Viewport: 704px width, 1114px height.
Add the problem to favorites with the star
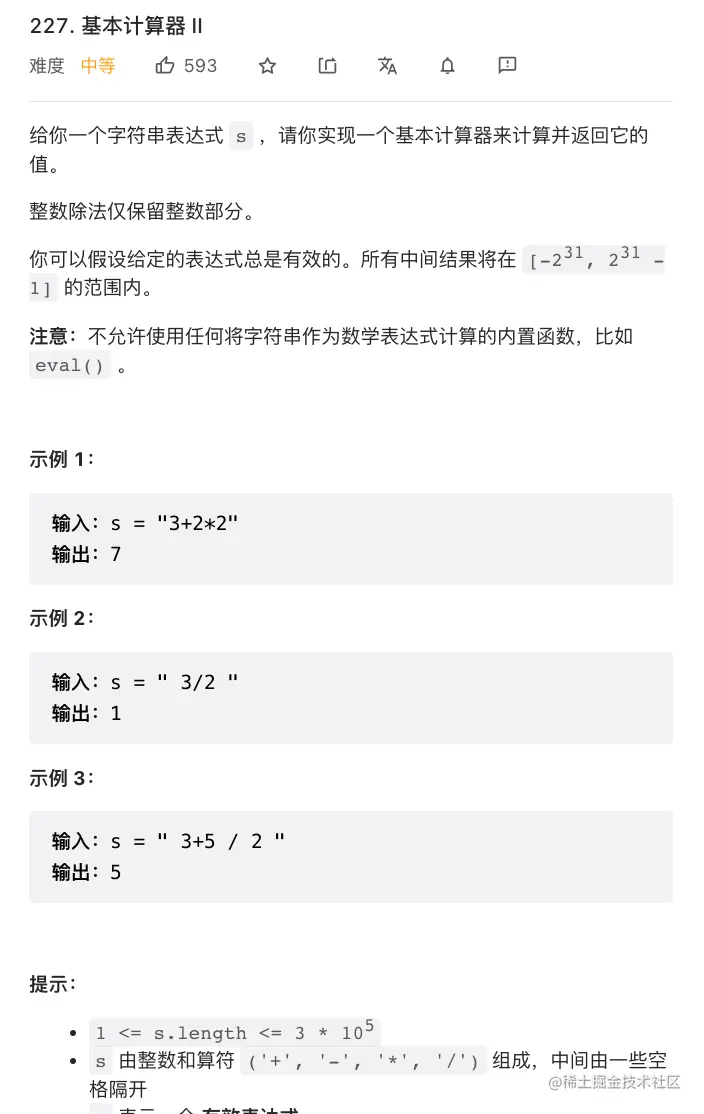click(x=267, y=66)
